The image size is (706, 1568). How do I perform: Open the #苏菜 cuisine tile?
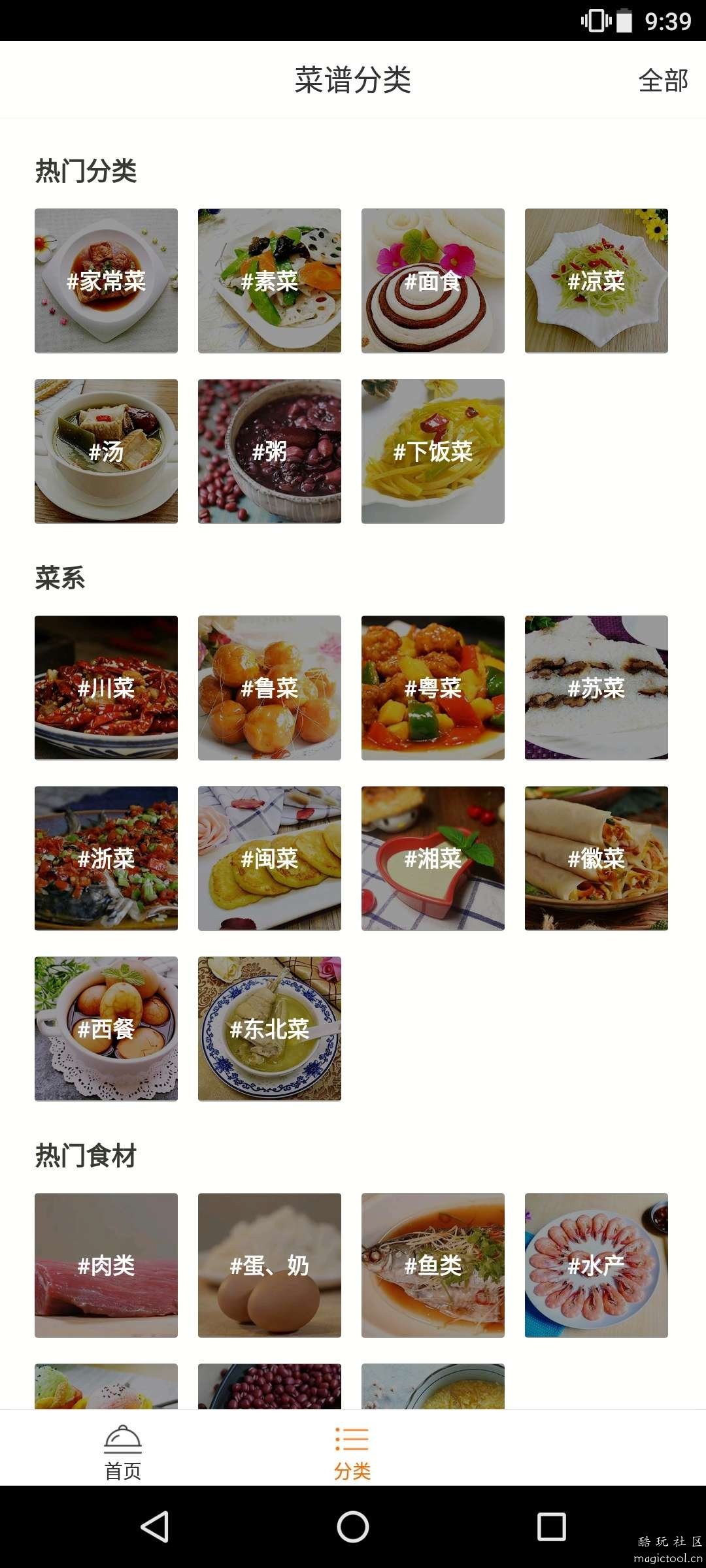tap(596, 687)
